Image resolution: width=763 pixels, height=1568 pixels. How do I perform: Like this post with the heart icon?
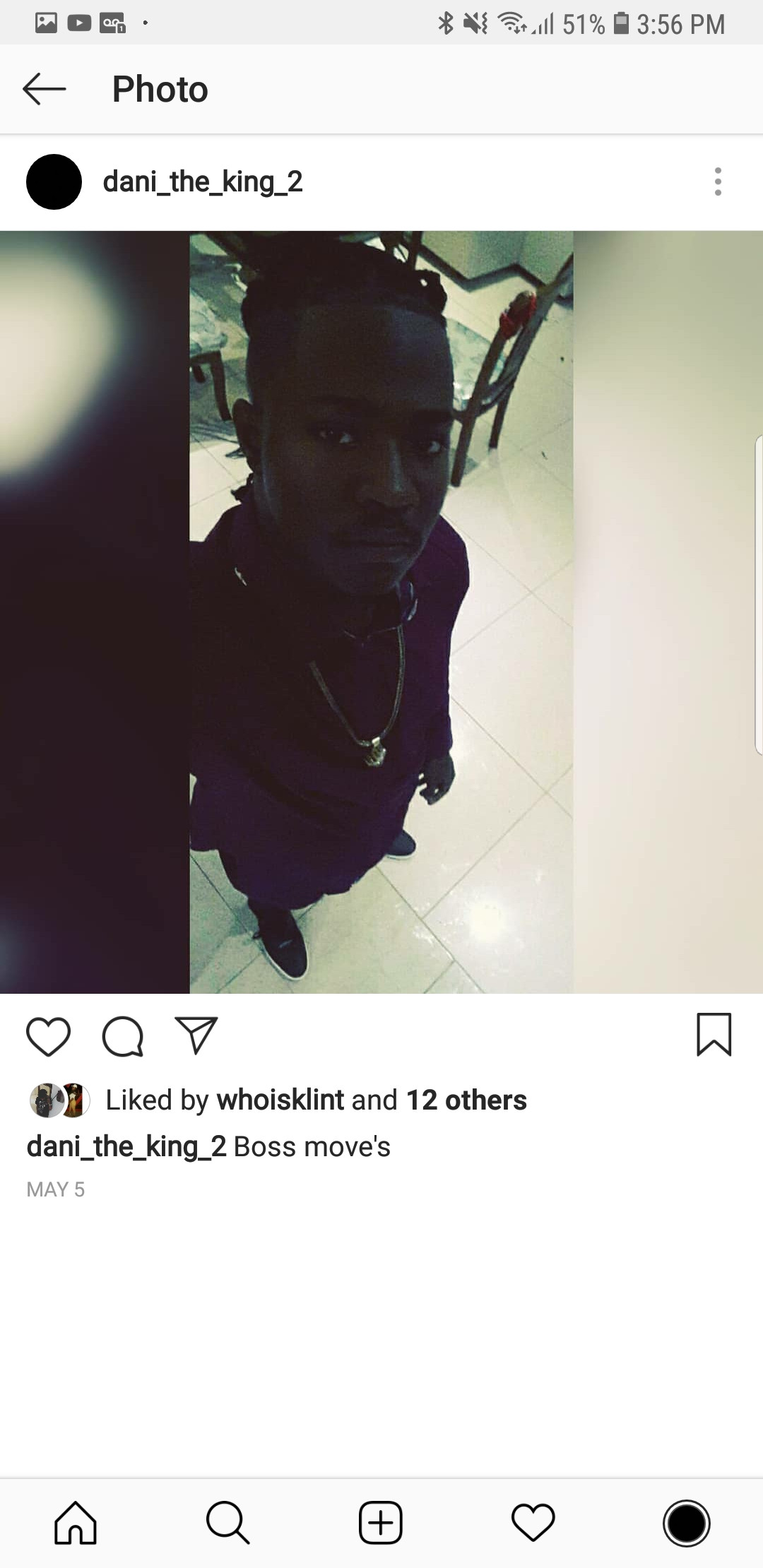tap(48, 1036)
